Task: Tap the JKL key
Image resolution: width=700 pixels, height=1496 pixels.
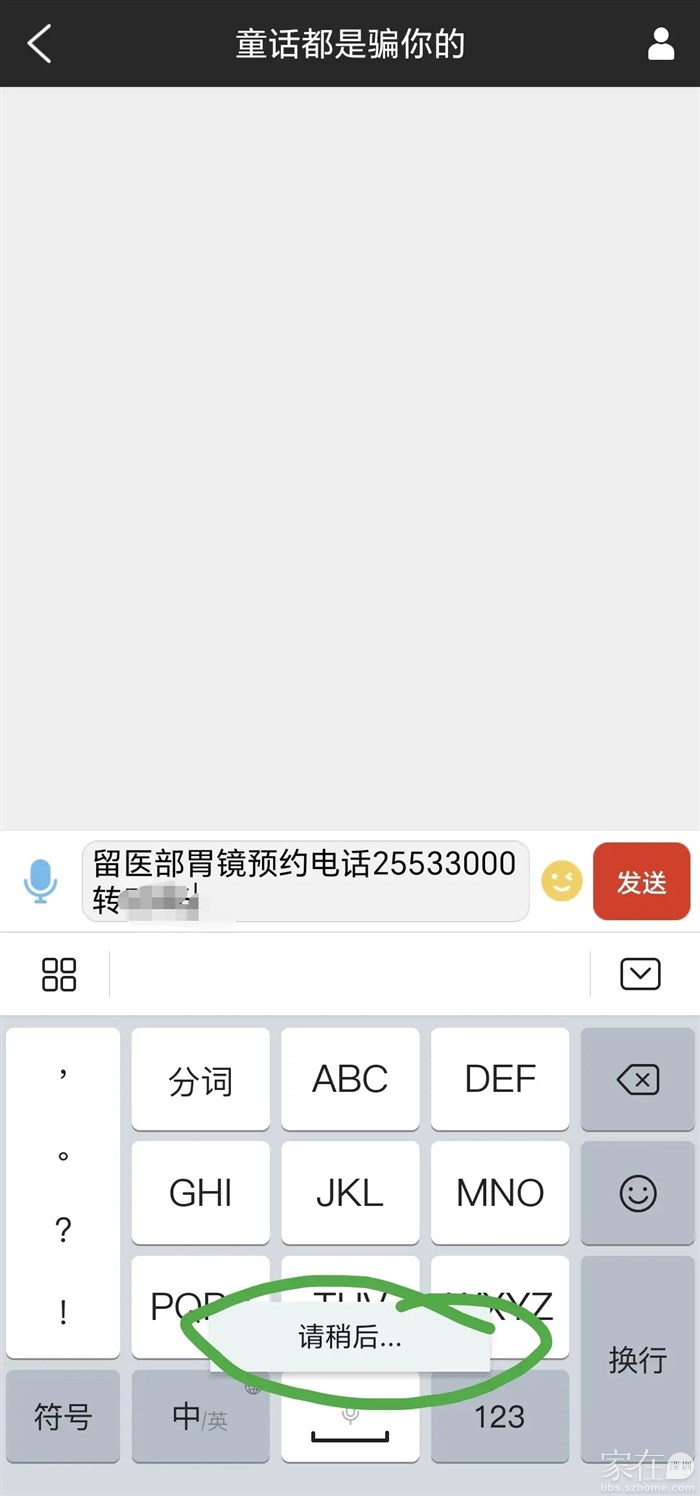Action: 350,1193
